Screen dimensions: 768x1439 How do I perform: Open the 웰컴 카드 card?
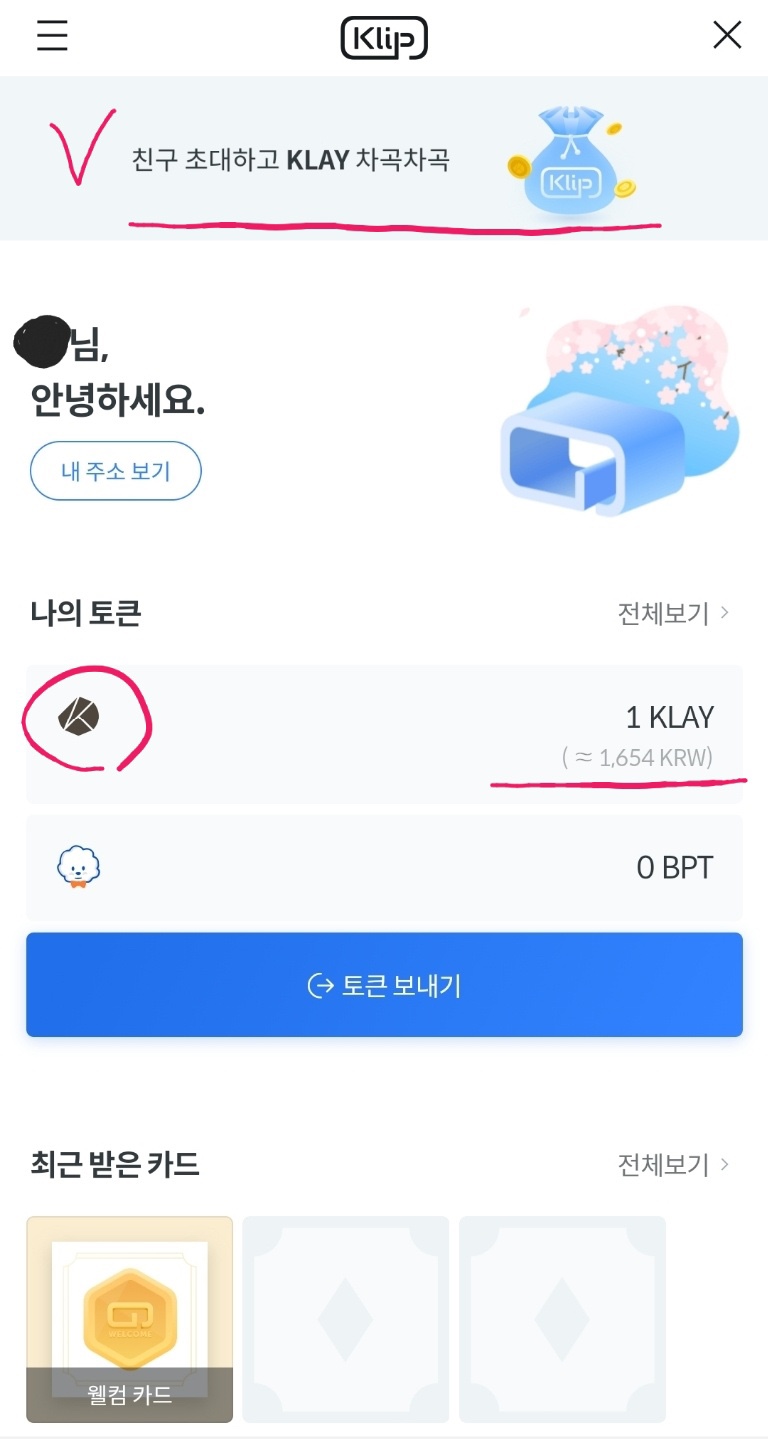coord(130,1318)
